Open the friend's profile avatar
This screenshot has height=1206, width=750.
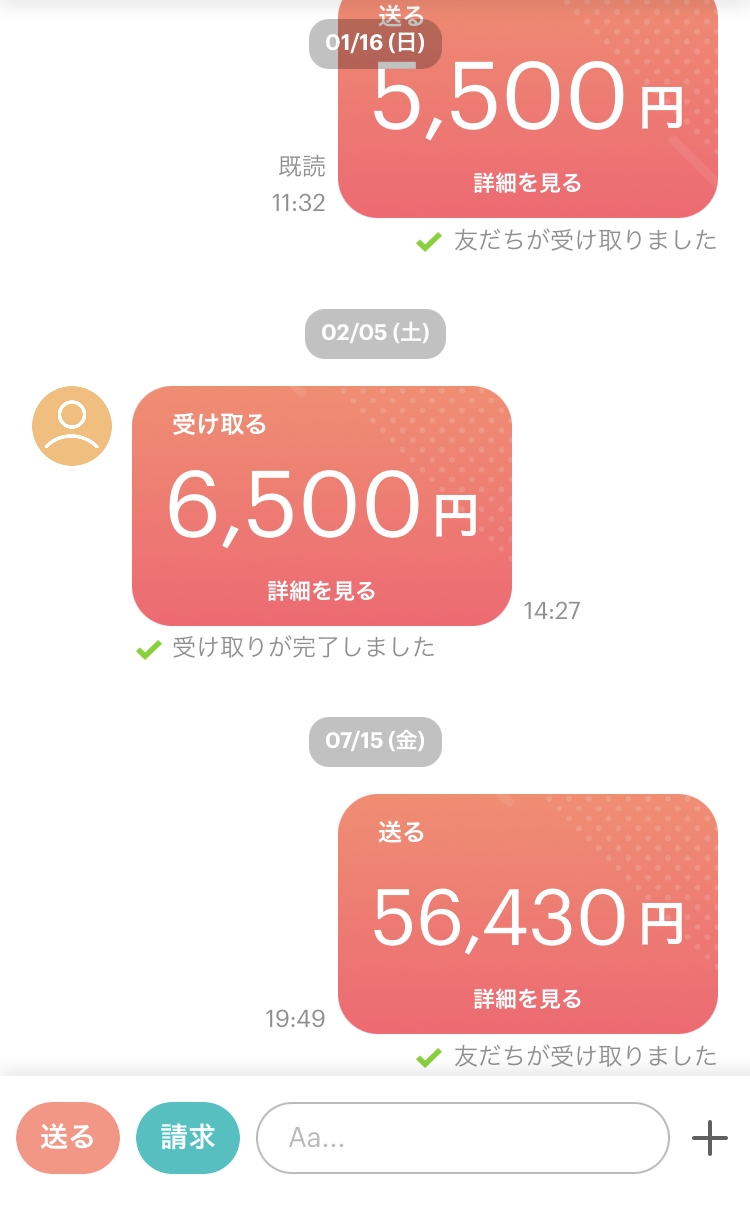point(72,426)
